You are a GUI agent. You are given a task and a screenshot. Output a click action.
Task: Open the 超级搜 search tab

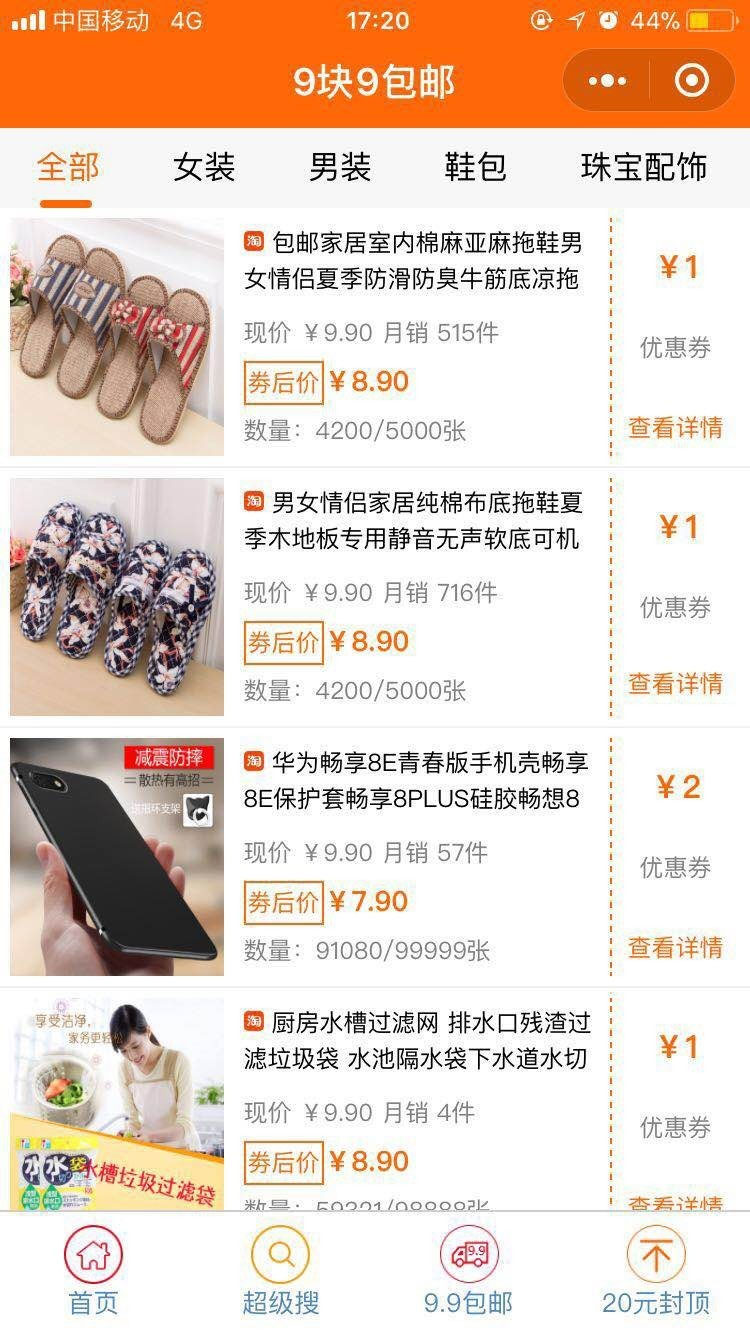281,1270
